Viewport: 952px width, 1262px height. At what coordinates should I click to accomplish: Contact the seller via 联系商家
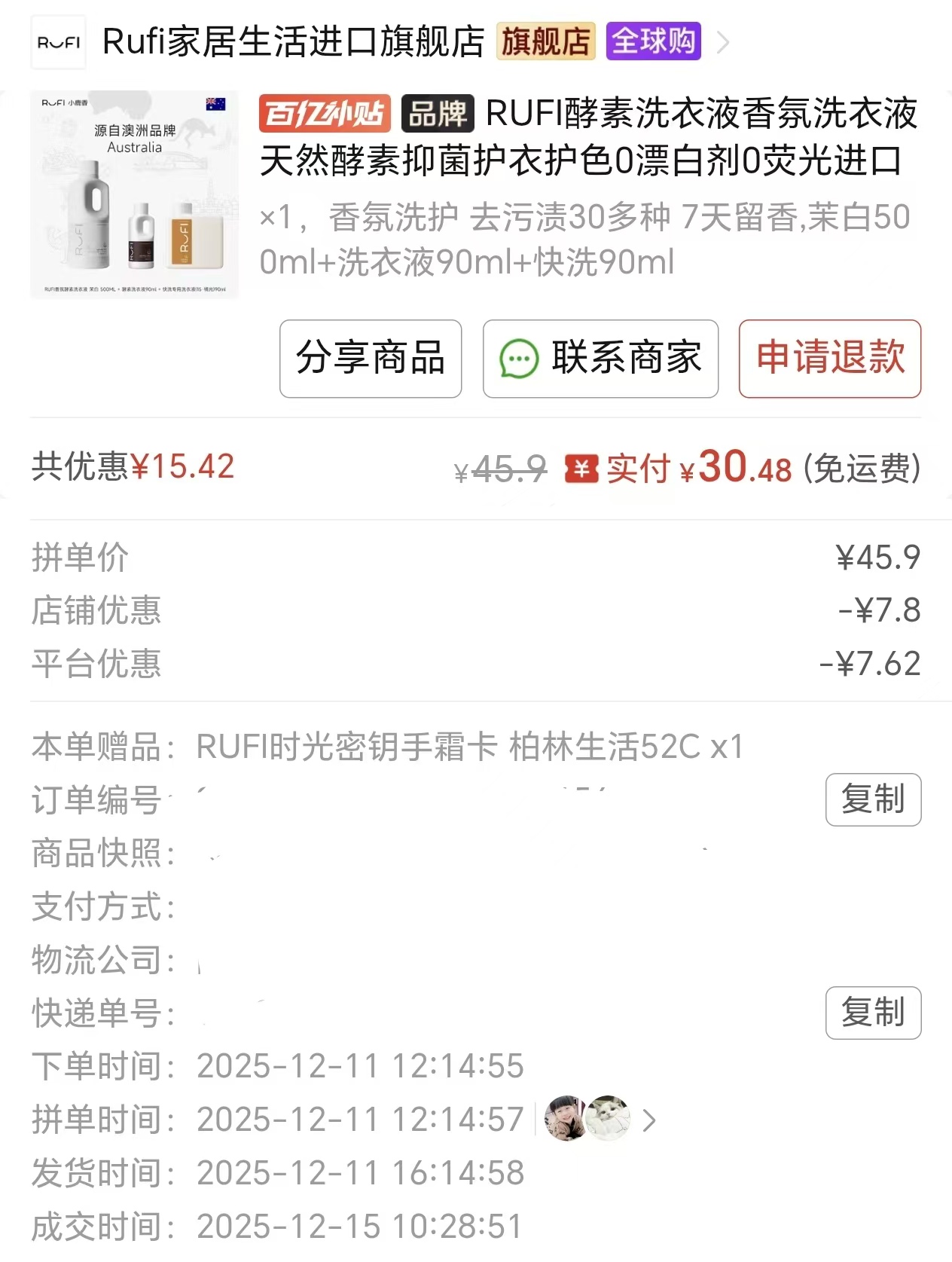point(600,358)
